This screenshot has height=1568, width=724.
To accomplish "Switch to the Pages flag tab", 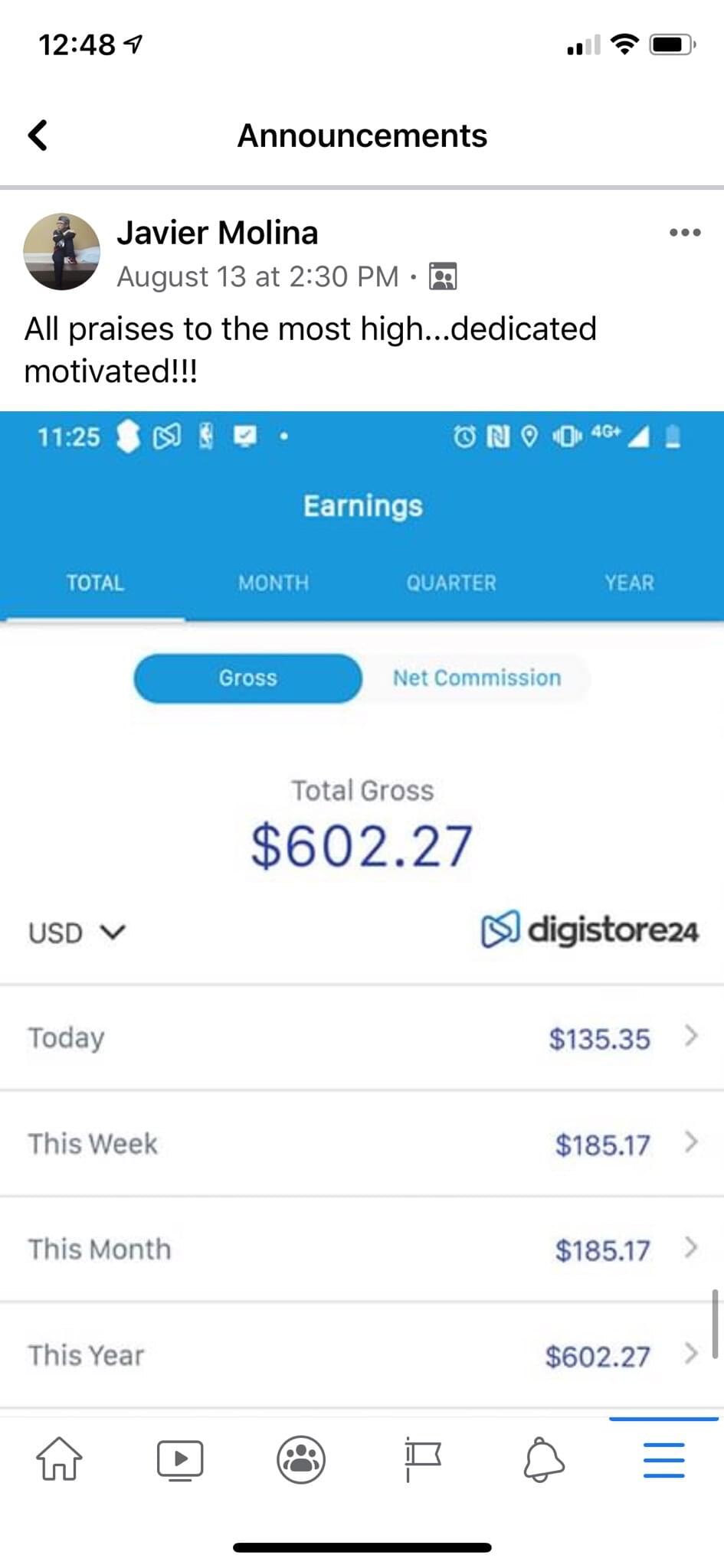I will pos(422,1459).
